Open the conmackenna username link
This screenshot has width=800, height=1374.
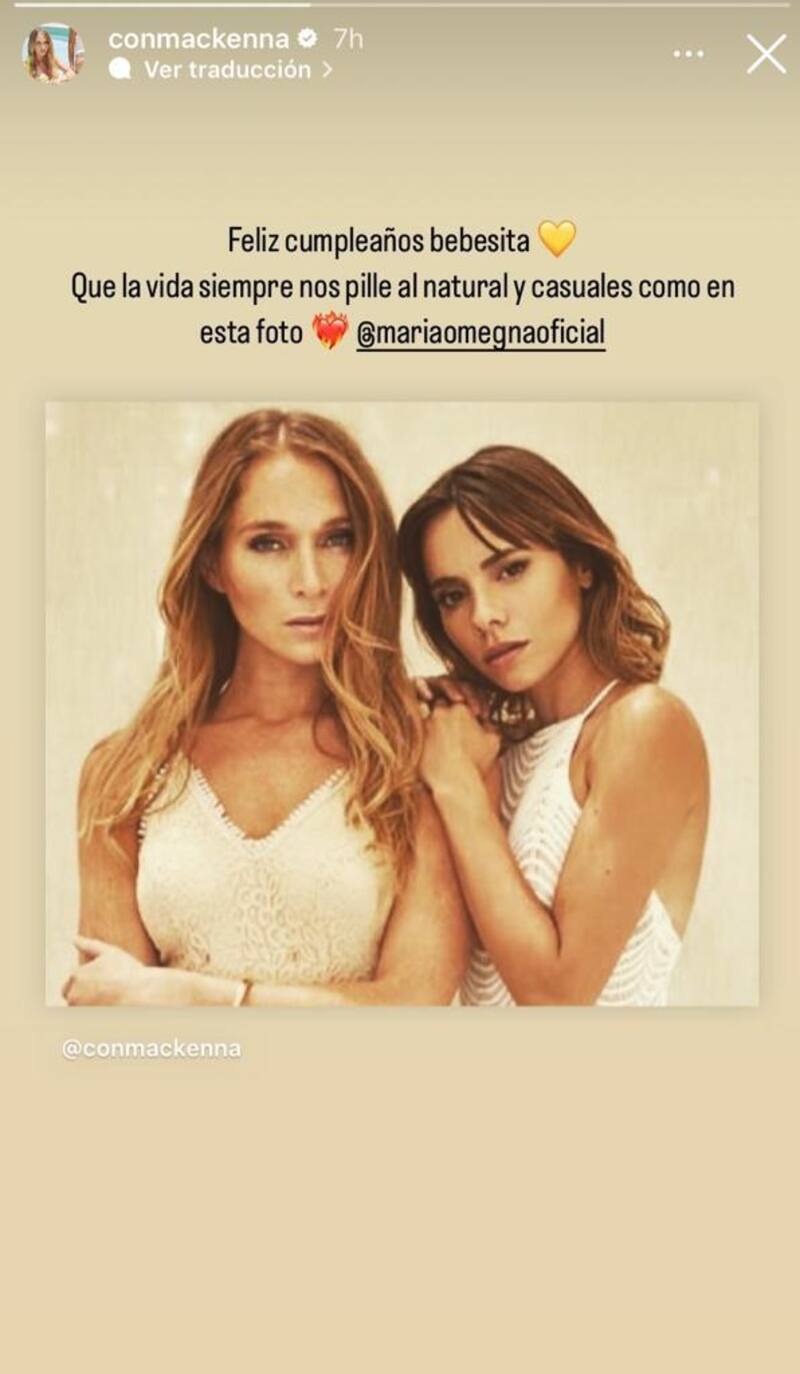click(x=198, y=39)
